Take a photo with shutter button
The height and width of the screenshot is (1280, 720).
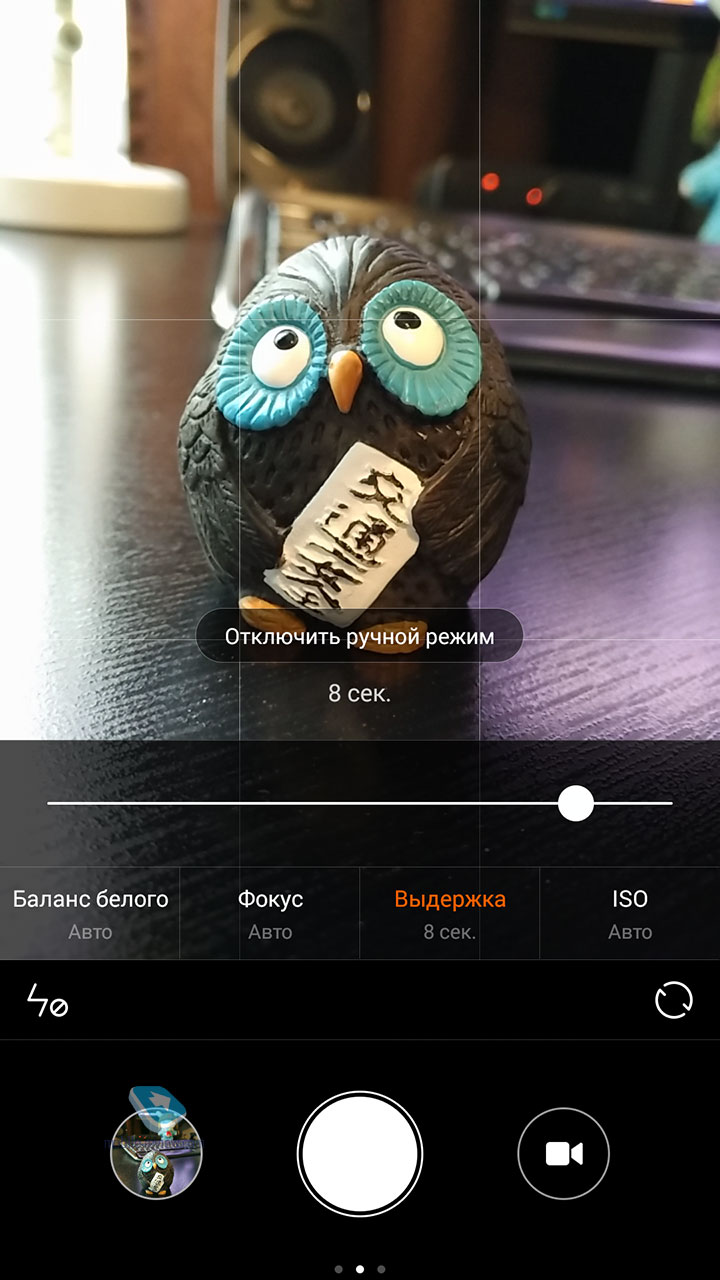[x=360, y=1153]
